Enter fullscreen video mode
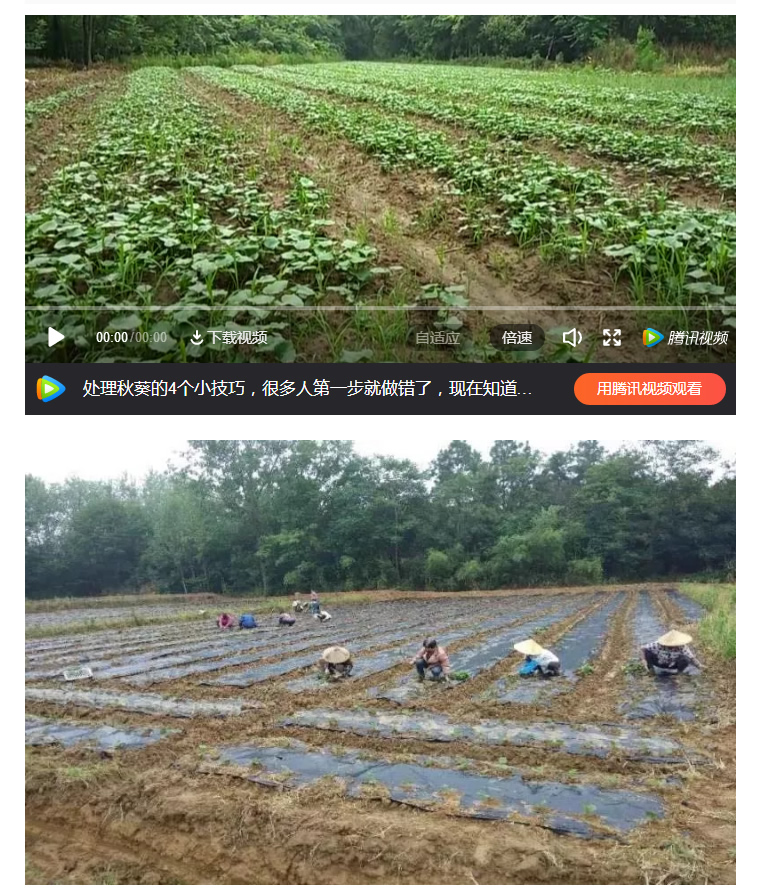 point(612,338)
